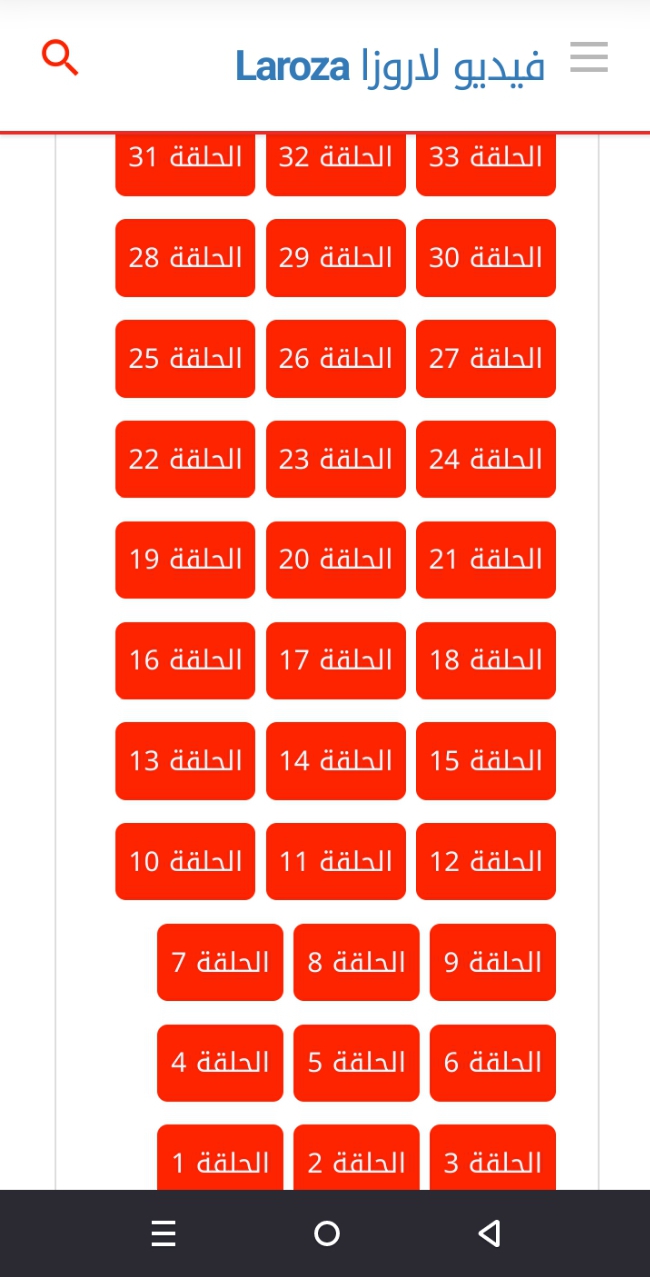
Task: Open the search magnifier icon
Action: 60,58
